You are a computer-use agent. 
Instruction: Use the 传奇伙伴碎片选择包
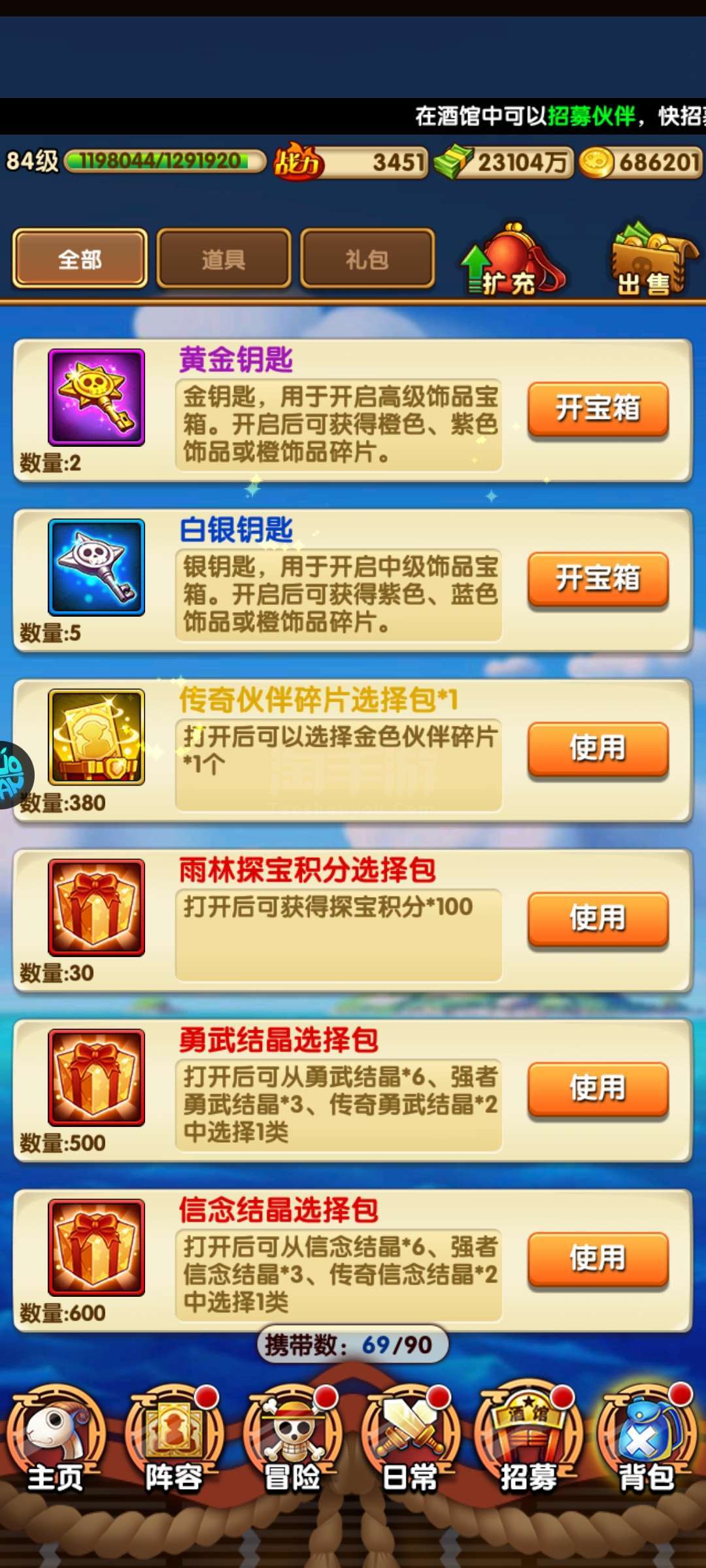598,749
